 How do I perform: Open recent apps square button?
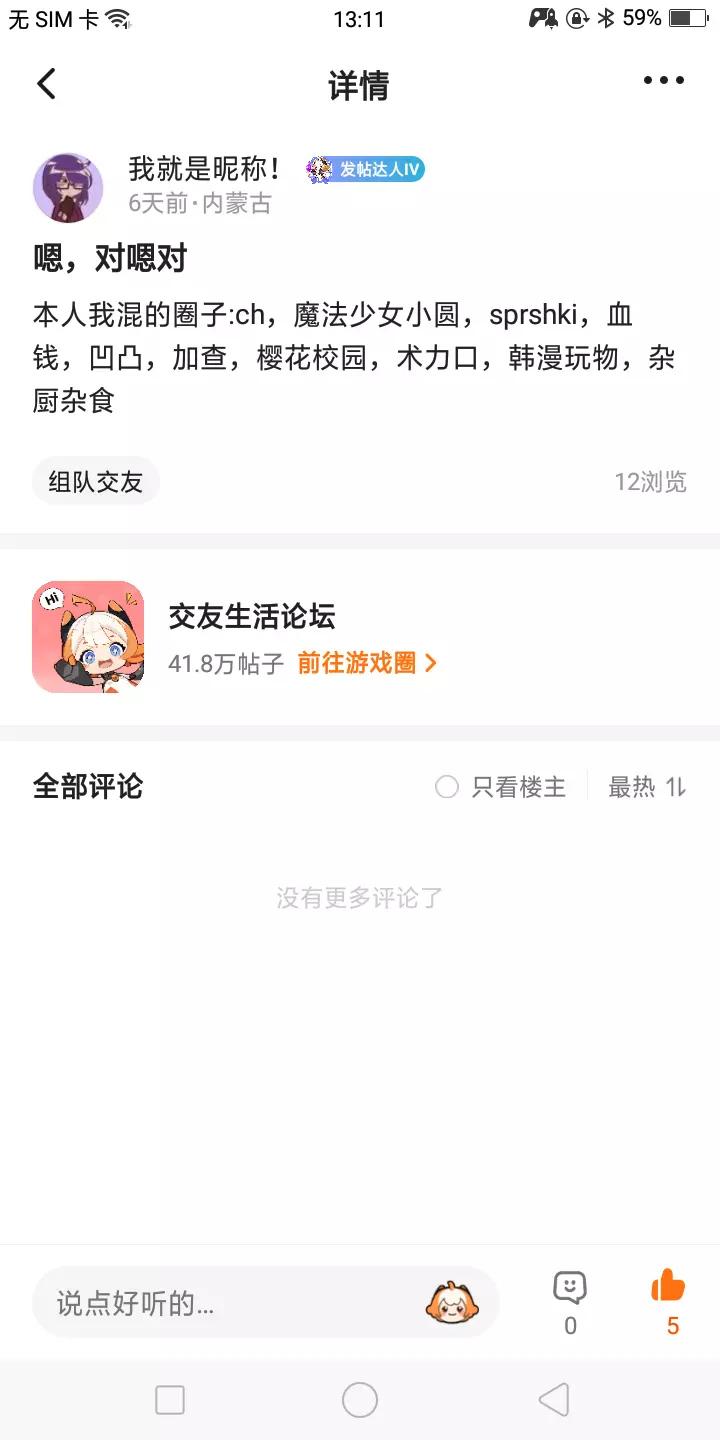170,1400
